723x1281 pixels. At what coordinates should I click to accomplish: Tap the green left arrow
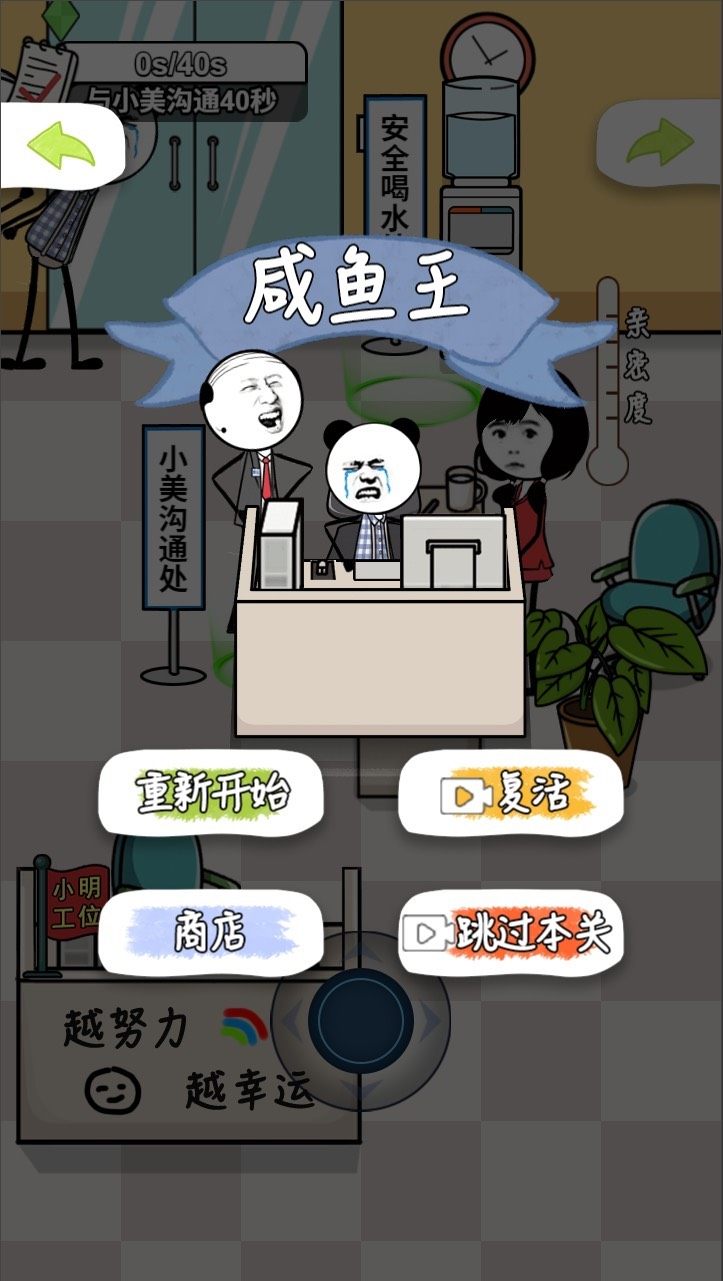tap(61, 146)
